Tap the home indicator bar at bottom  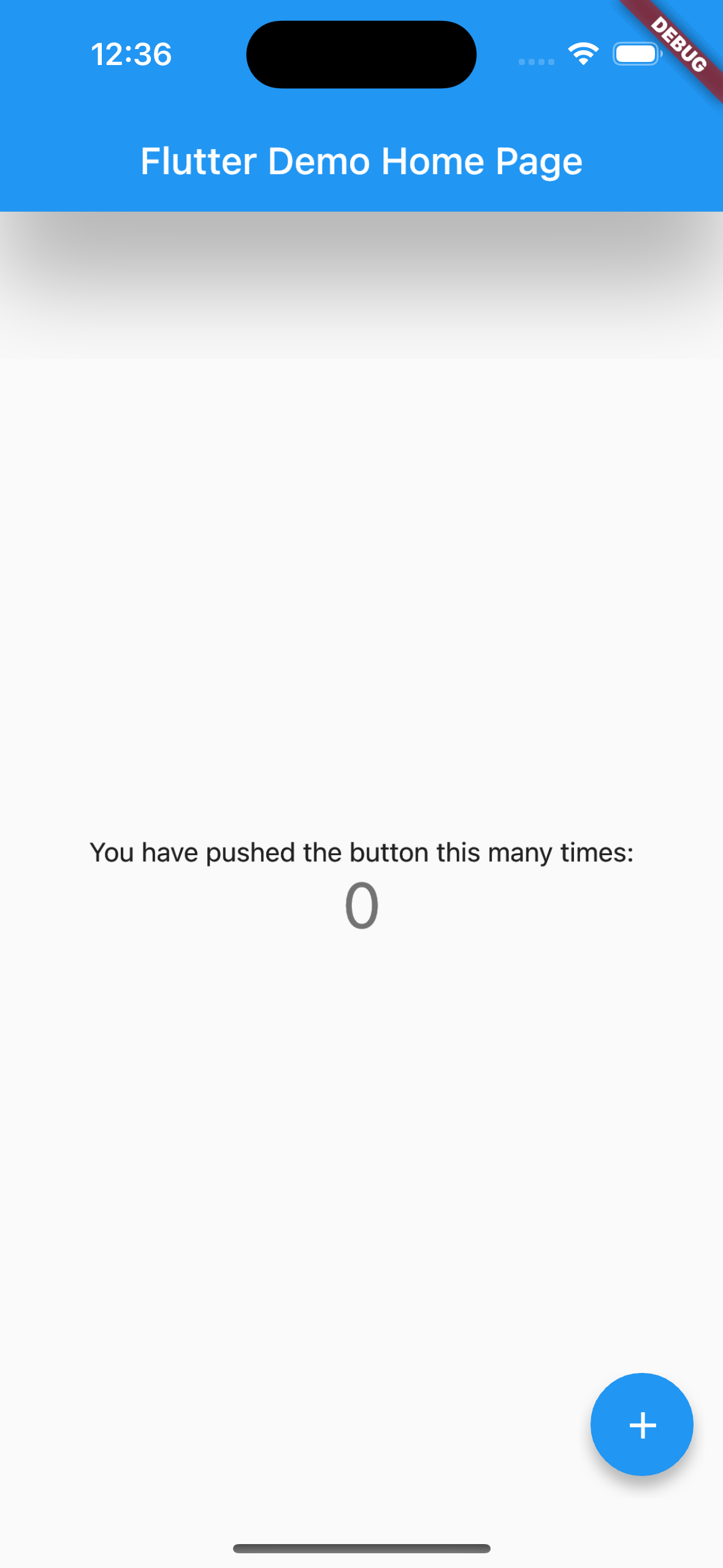tap(361, 1548)
